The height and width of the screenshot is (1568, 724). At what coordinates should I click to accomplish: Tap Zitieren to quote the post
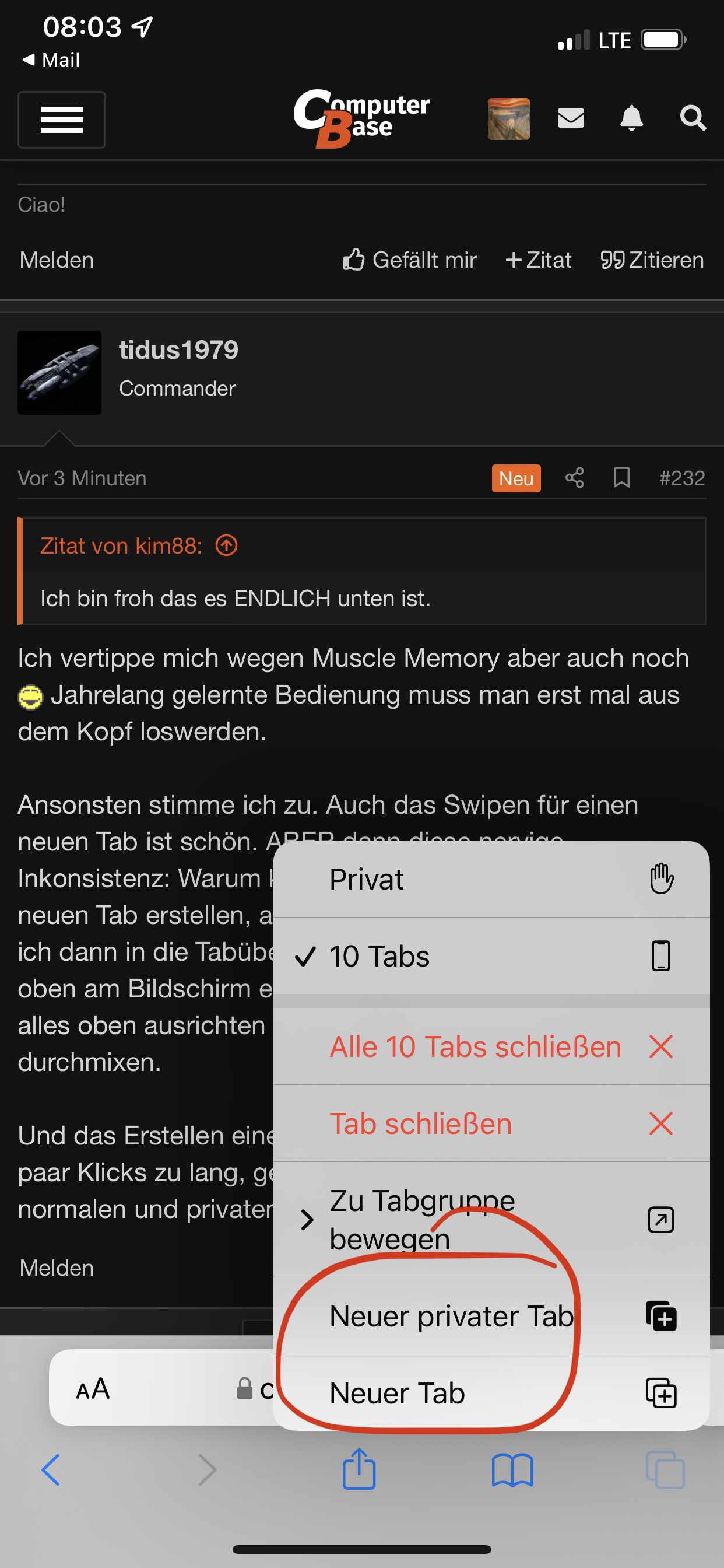[652, 260]
